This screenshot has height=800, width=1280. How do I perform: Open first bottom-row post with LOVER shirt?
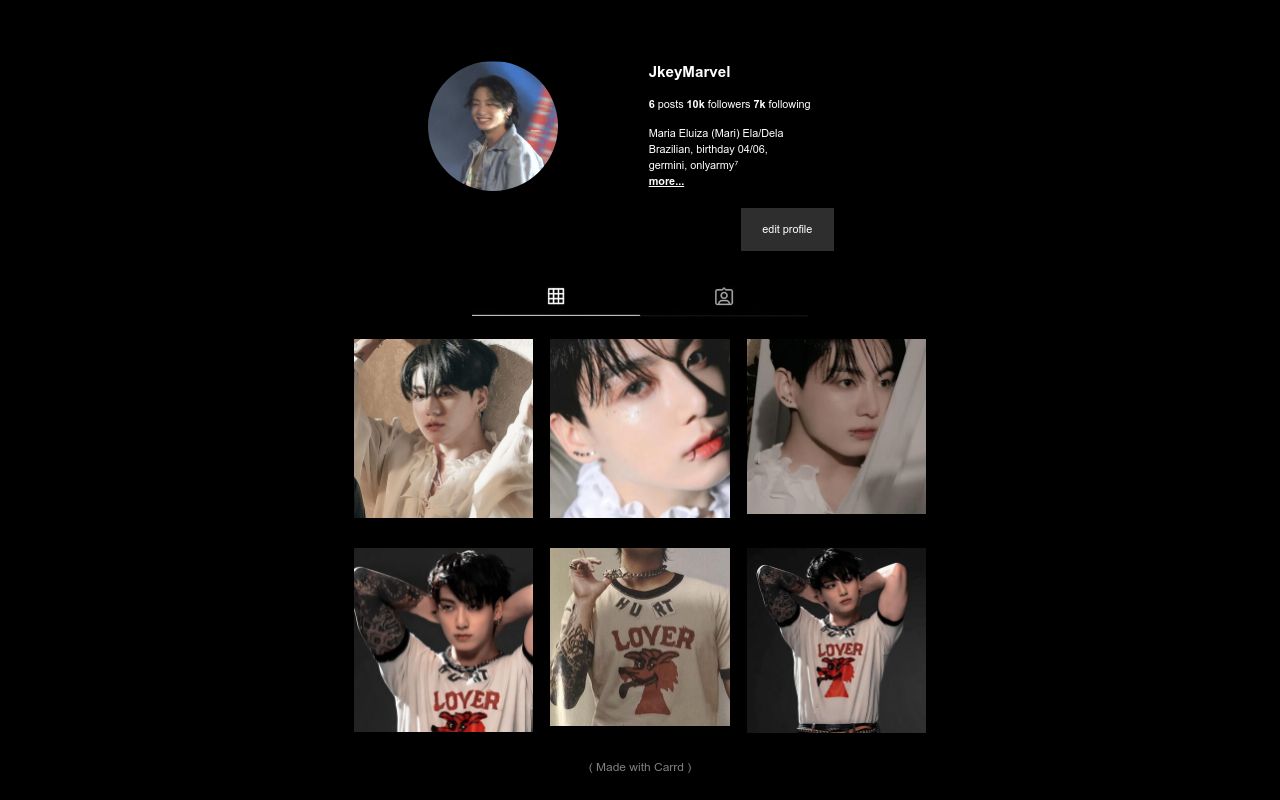click(x=443, y=640)
